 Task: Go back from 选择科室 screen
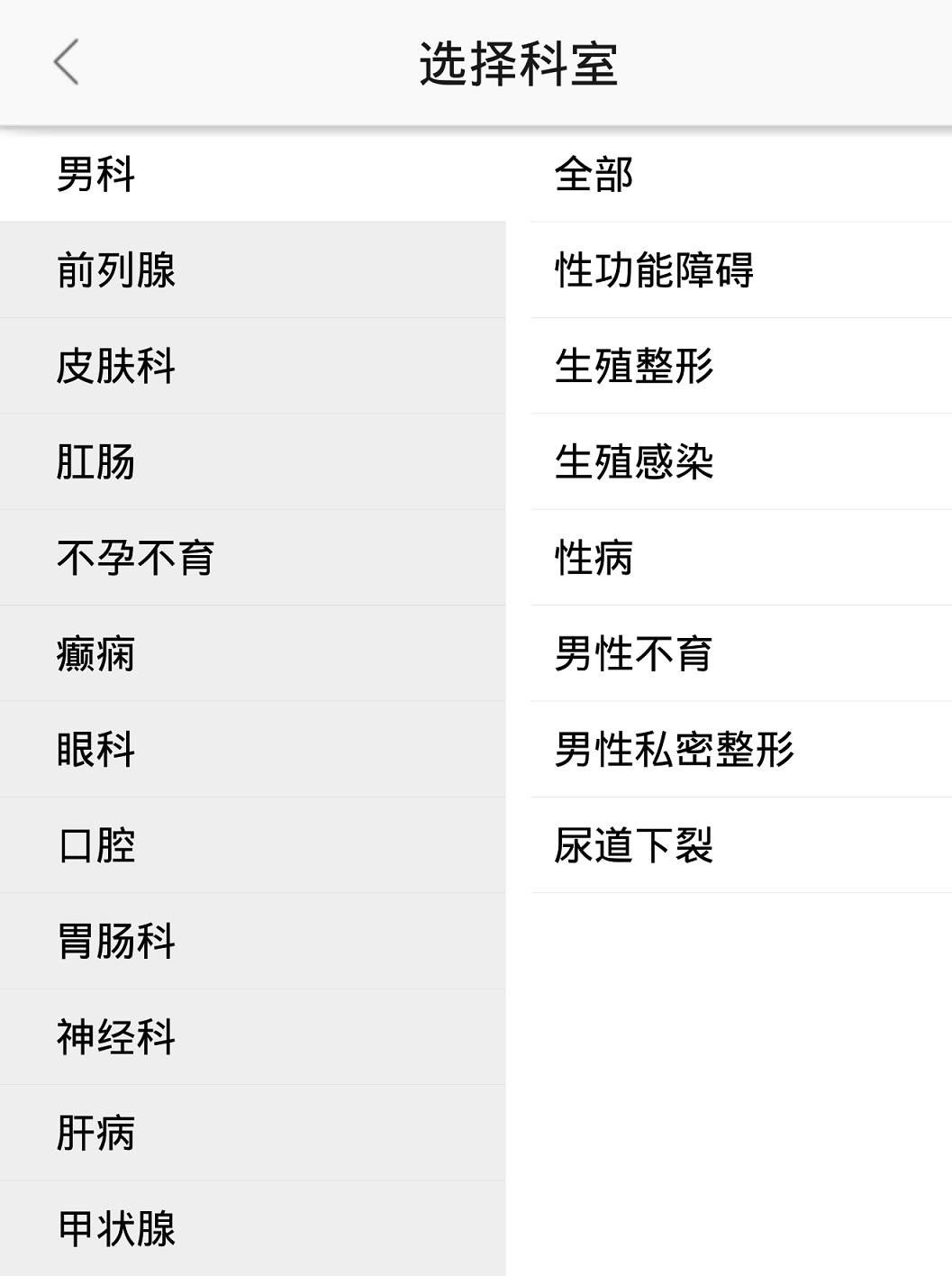(x=66, y=62)
